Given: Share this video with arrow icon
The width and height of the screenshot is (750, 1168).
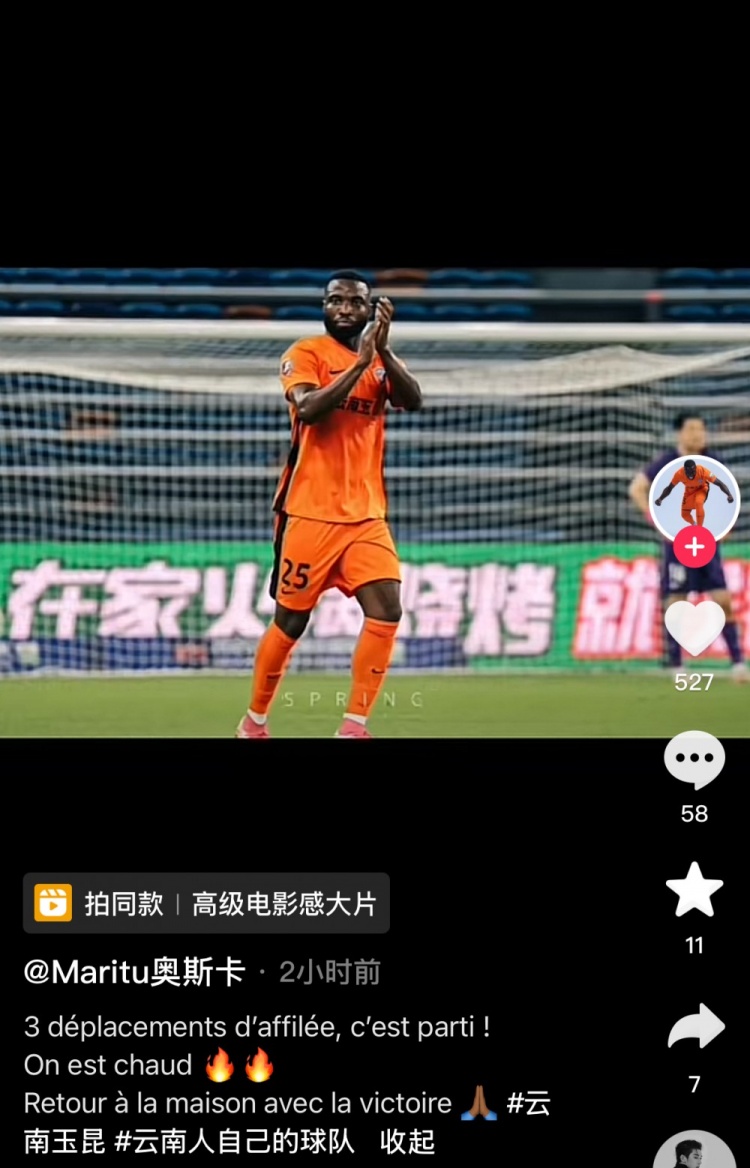Looking at the screenshot, I should click(x=694, y=1027).
